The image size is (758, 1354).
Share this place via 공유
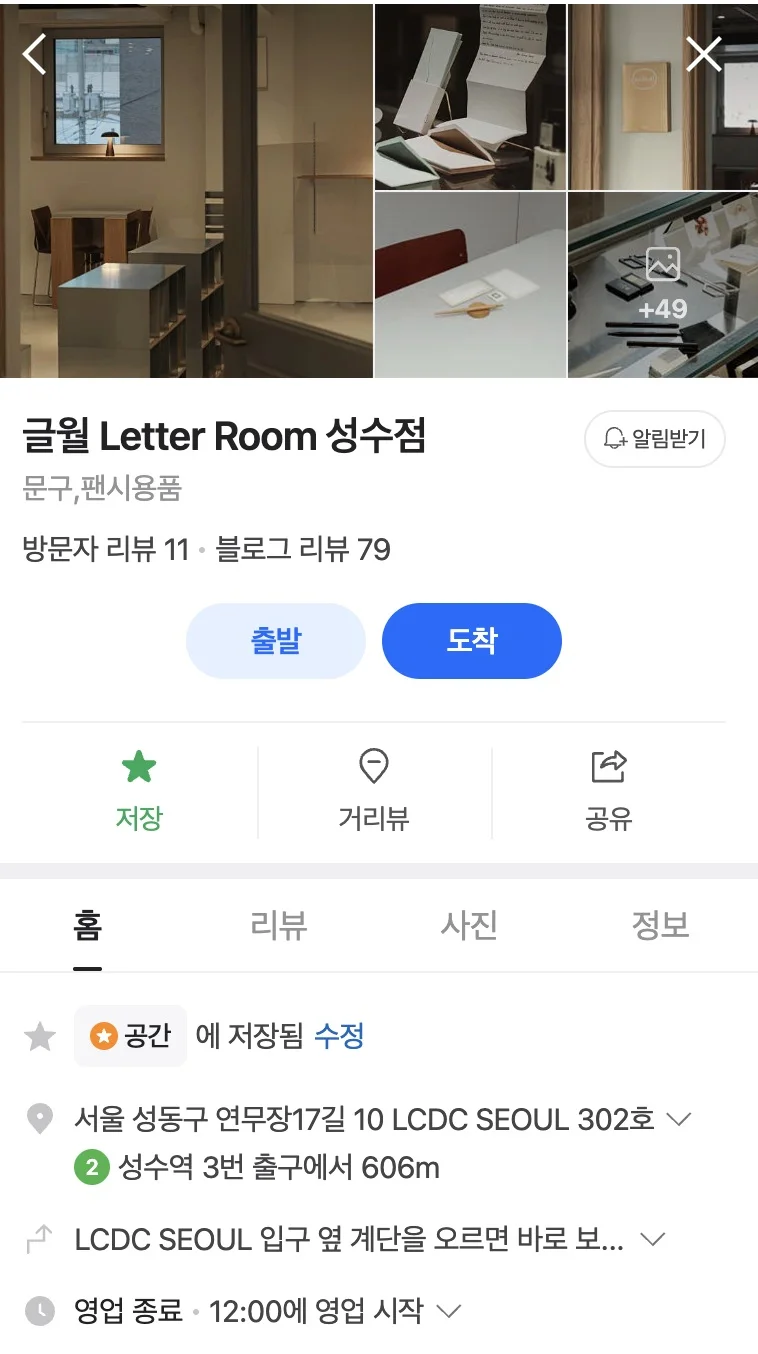point(608,791)
